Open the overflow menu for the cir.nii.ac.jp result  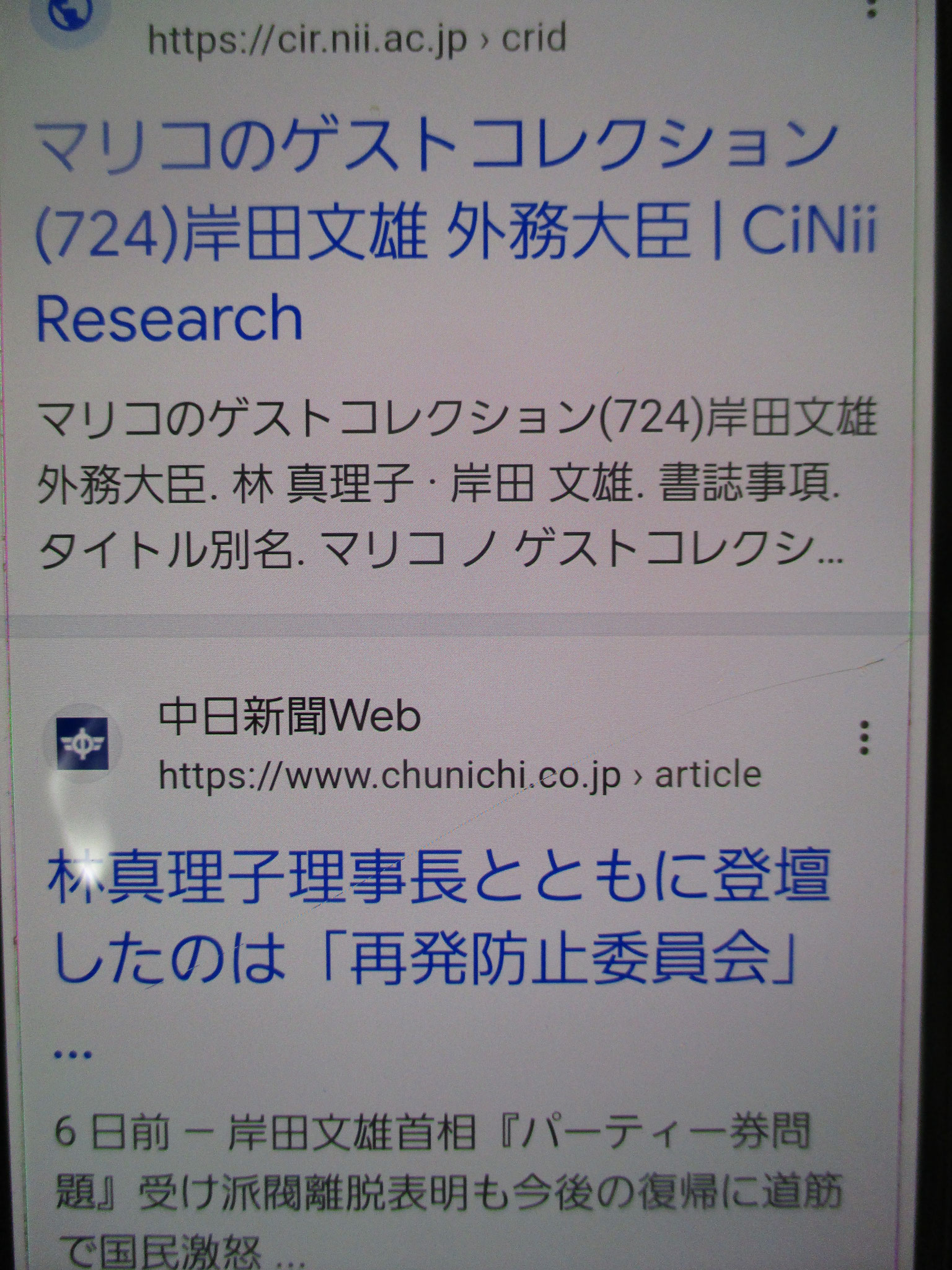tap(872, 7)
